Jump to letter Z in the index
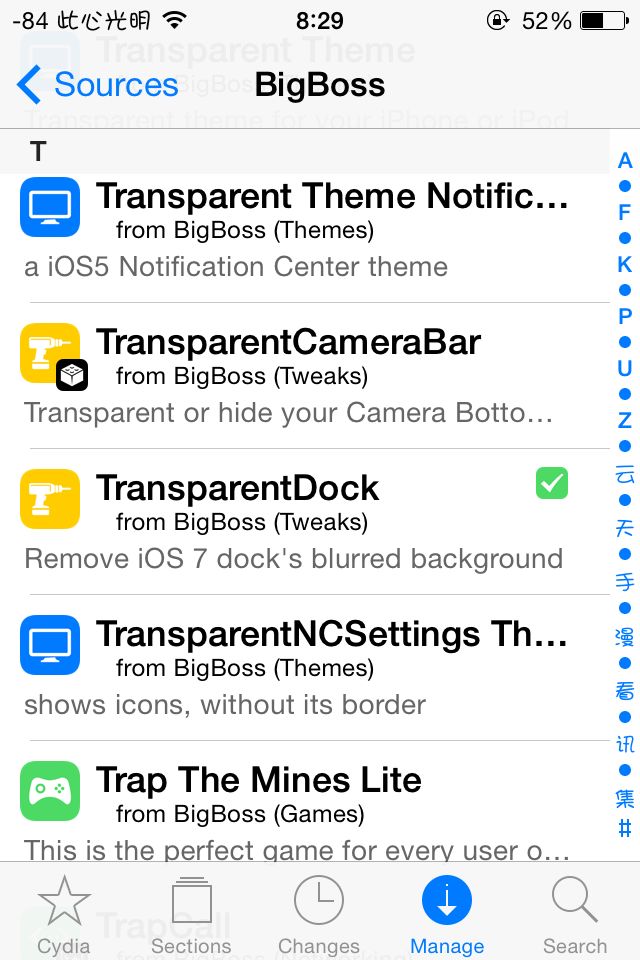640x960 pixels. 625,421
